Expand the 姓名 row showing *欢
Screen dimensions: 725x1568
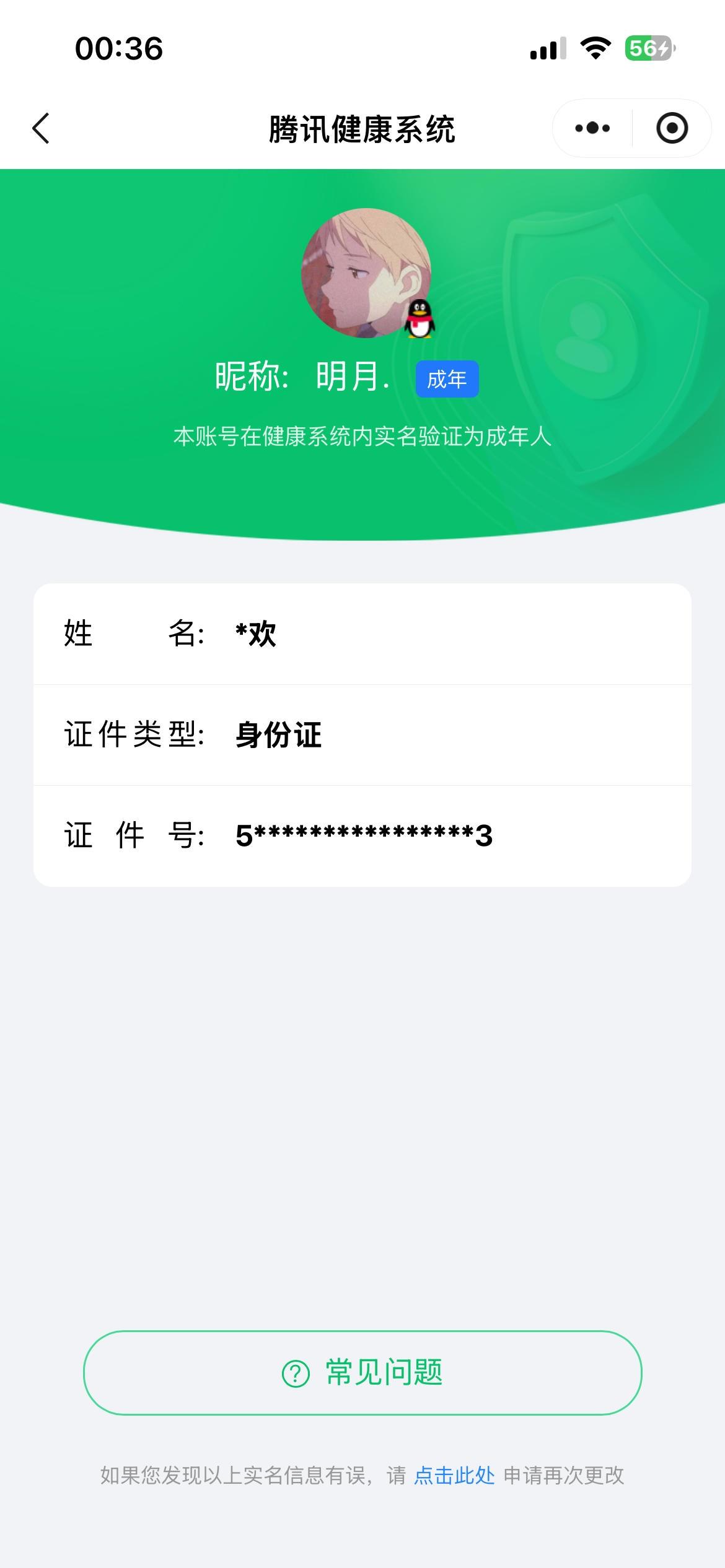[362, 634]
